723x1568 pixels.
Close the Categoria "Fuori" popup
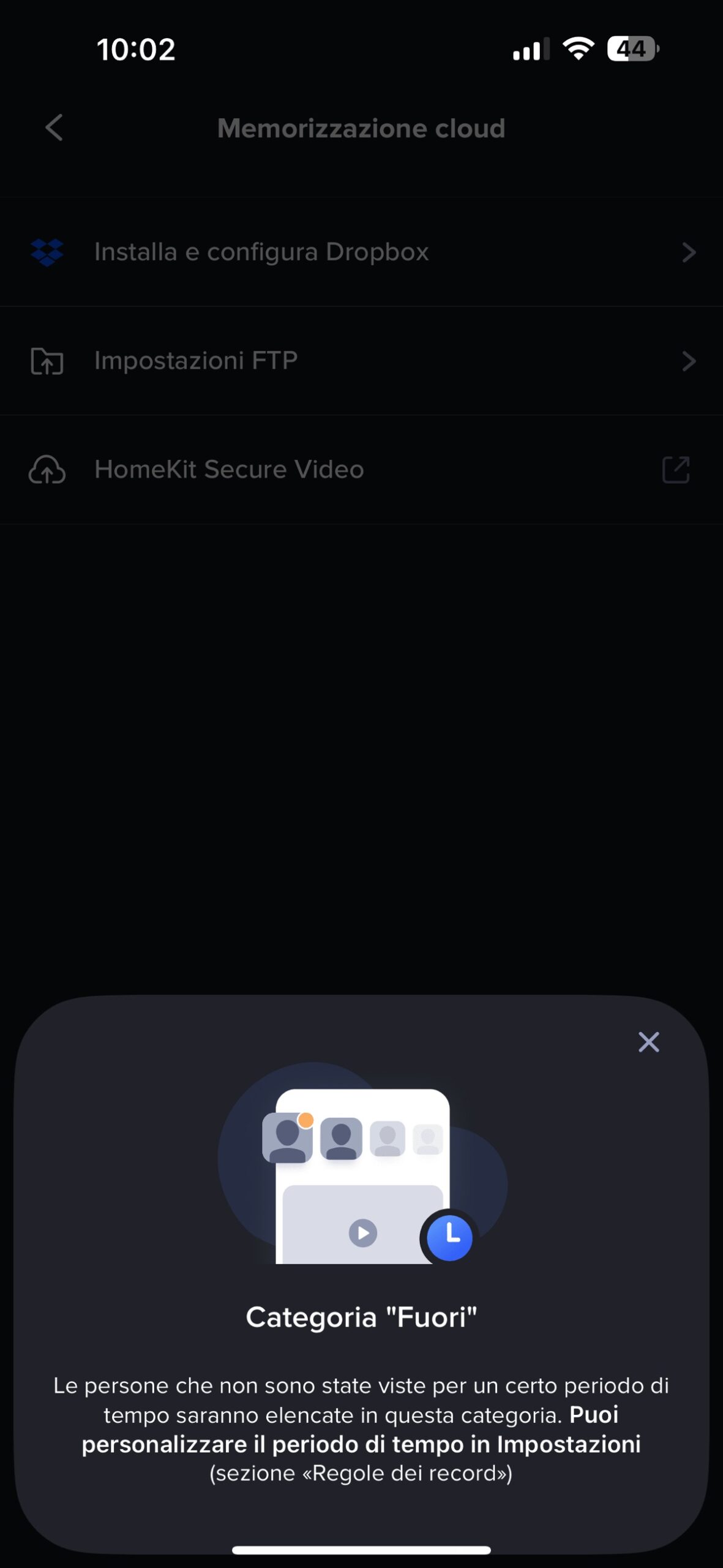648,1042
